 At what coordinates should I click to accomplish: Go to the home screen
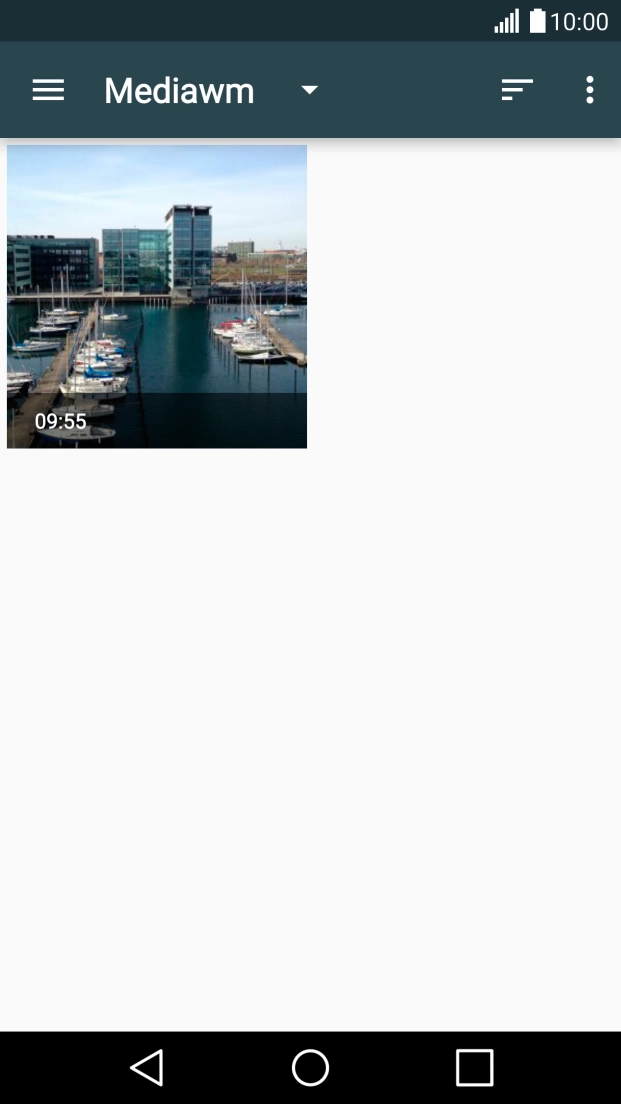click(310, 1067)
